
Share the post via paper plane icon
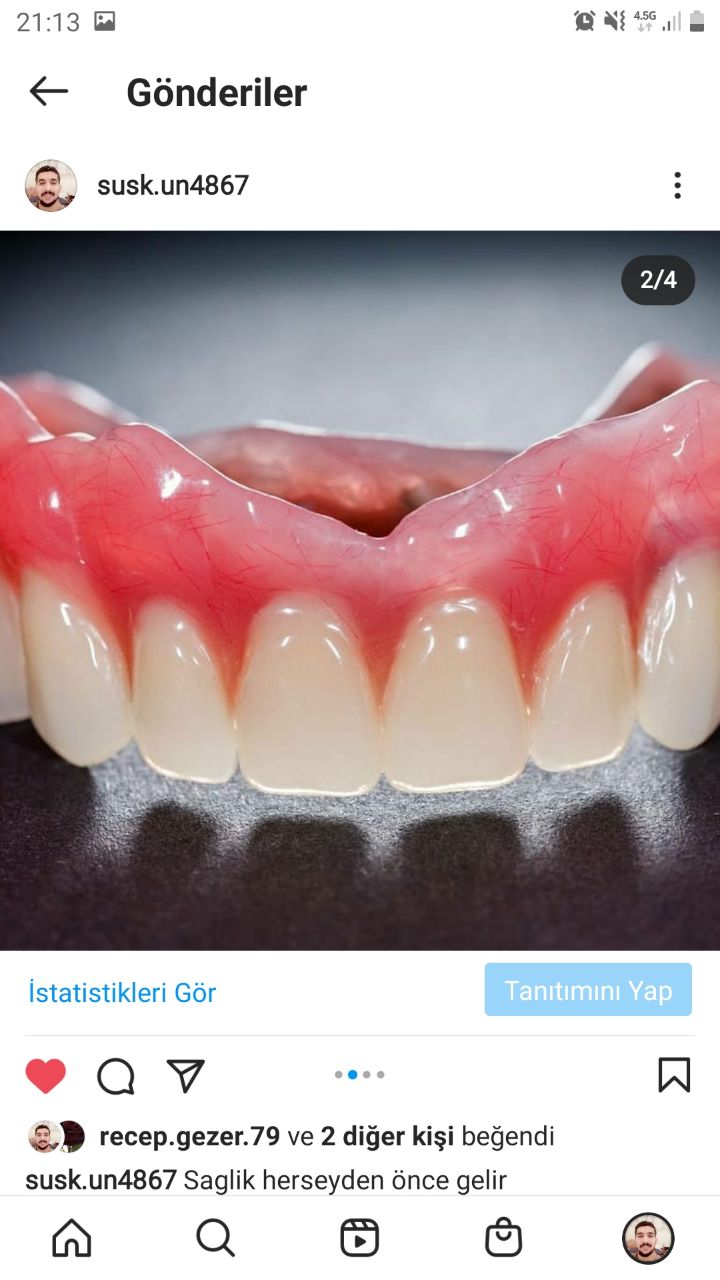click(x=186, y=1076)
